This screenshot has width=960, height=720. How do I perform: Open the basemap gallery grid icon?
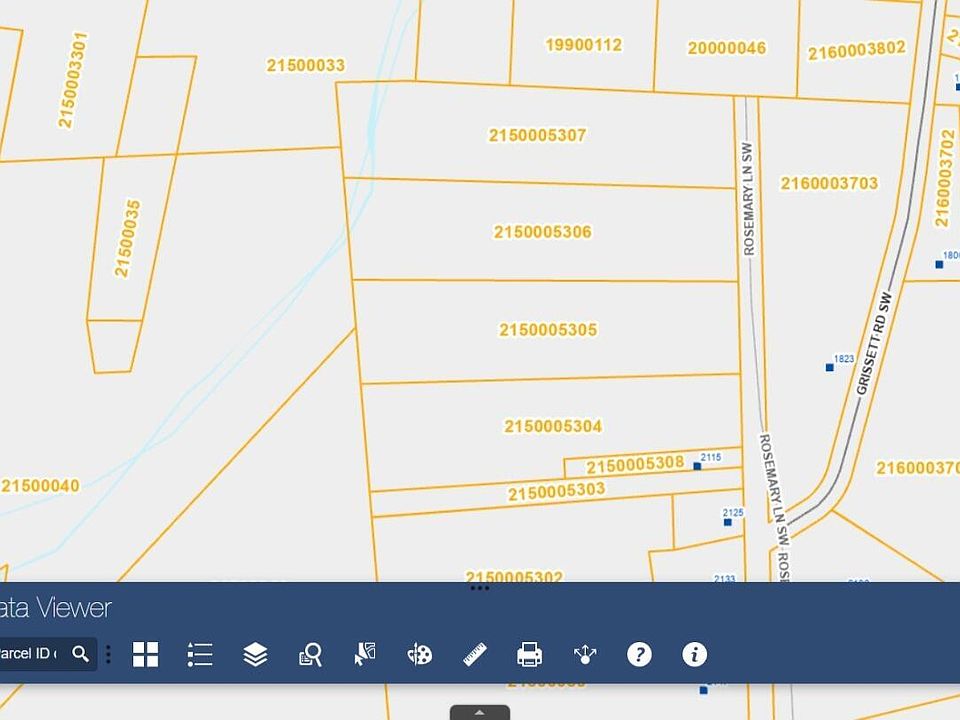coord(146,654)
